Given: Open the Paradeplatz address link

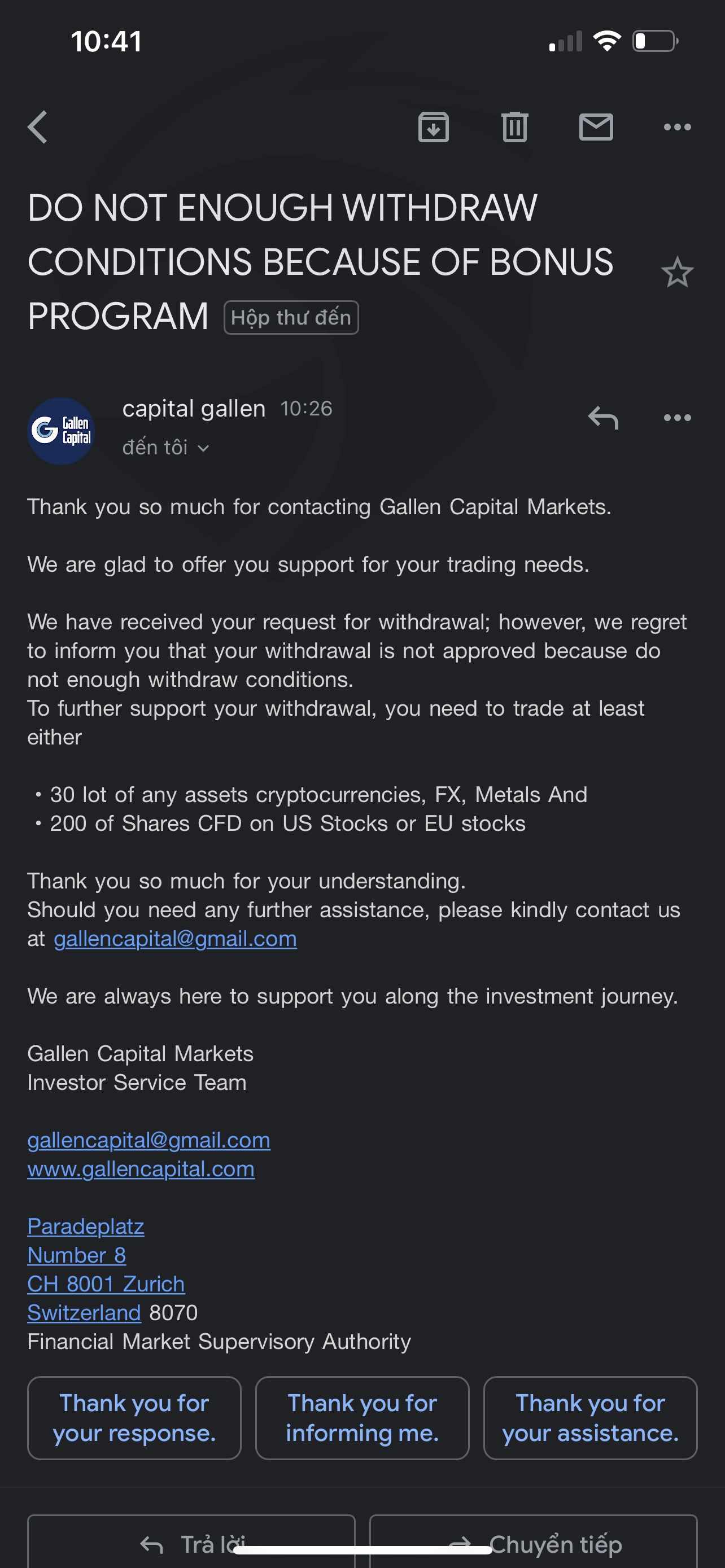Looking at the screenshot, I should (x=86, y=1226).
